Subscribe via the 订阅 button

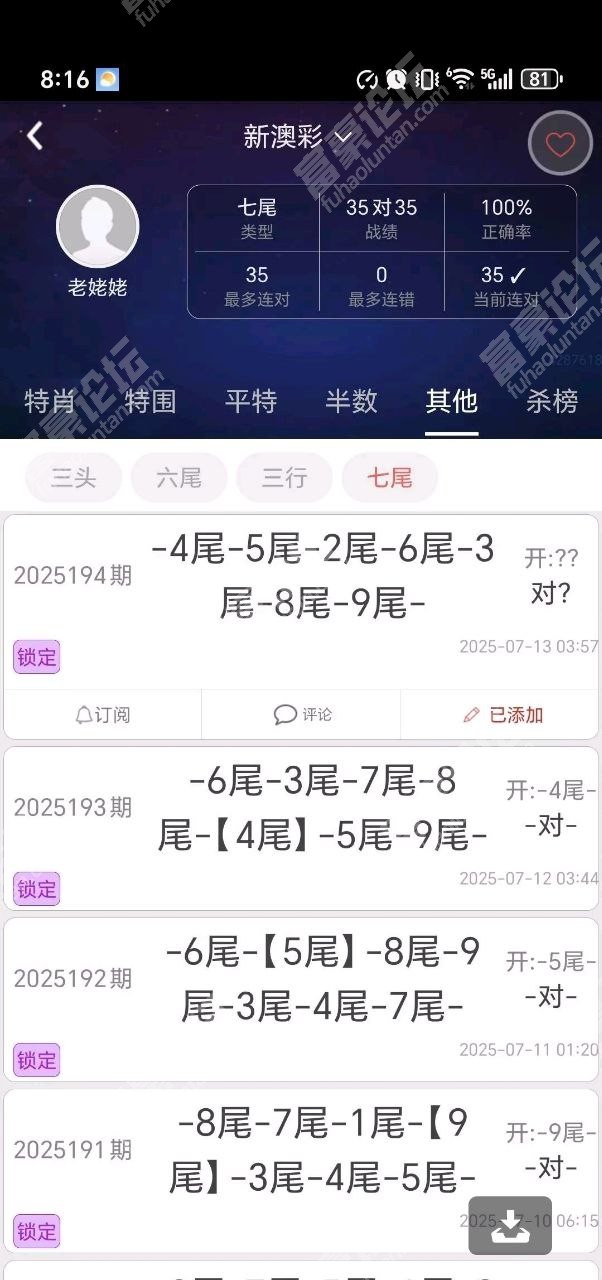tap(103, 714)
